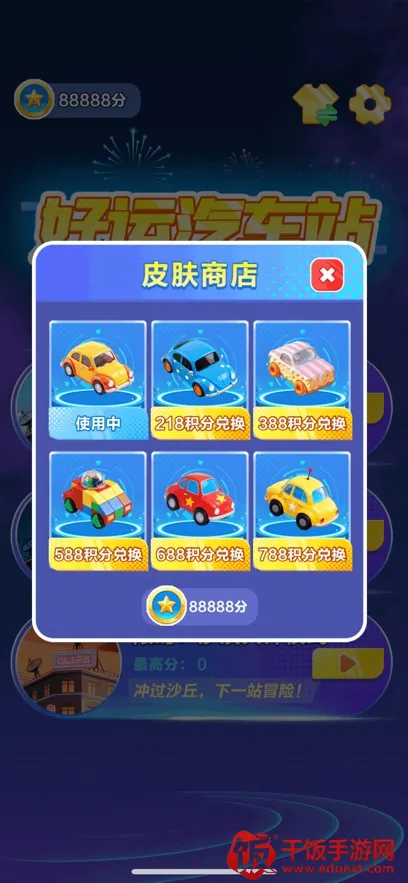The width and height of the screenshot is (408, 883).
Task: Redeem the red star car for 688积分
Action: [x=200, y=555]
